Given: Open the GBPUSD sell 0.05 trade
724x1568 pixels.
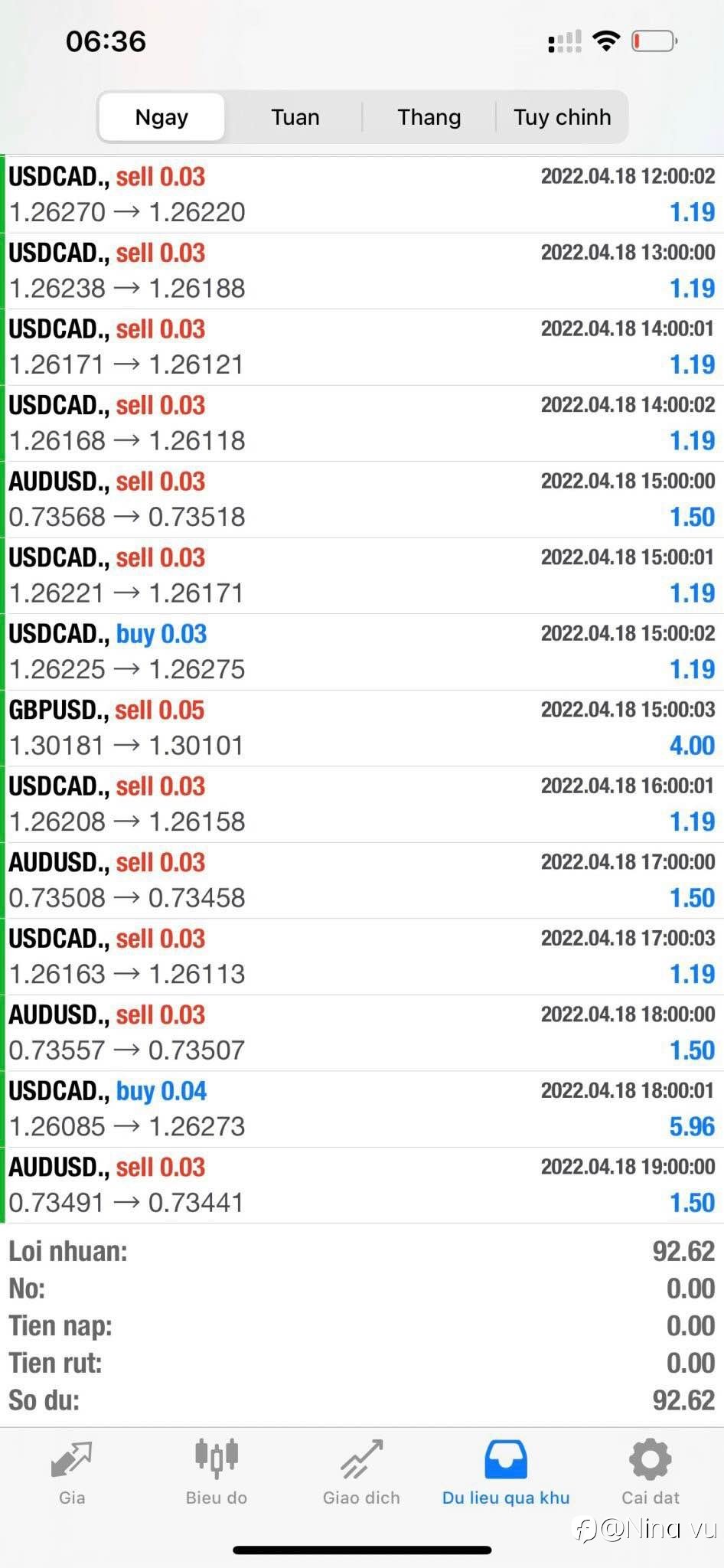Looking at the screenshot, I should (362, 728).
